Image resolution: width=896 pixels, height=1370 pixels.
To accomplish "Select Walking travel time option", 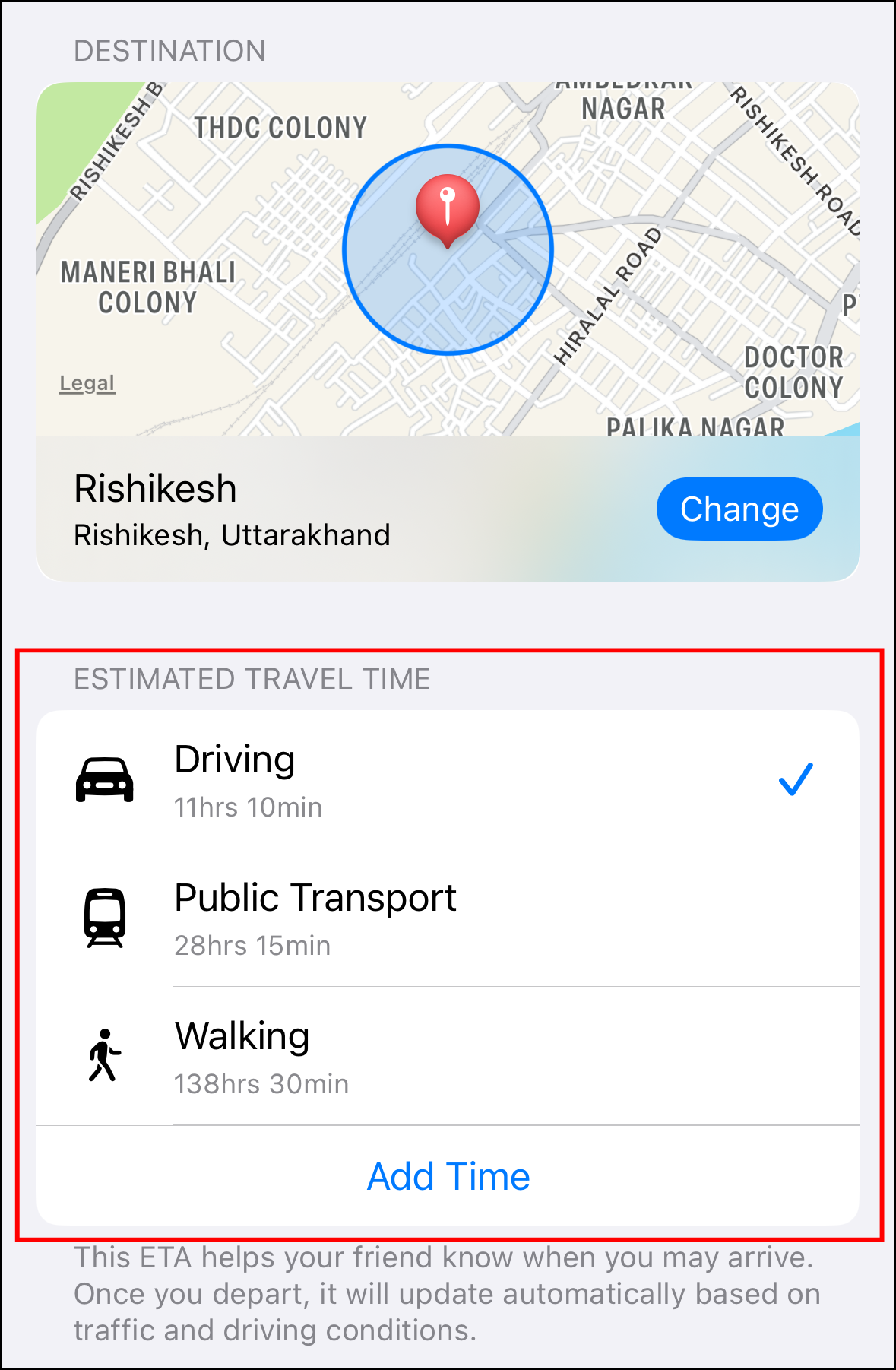I will (x=447, y=1056).
